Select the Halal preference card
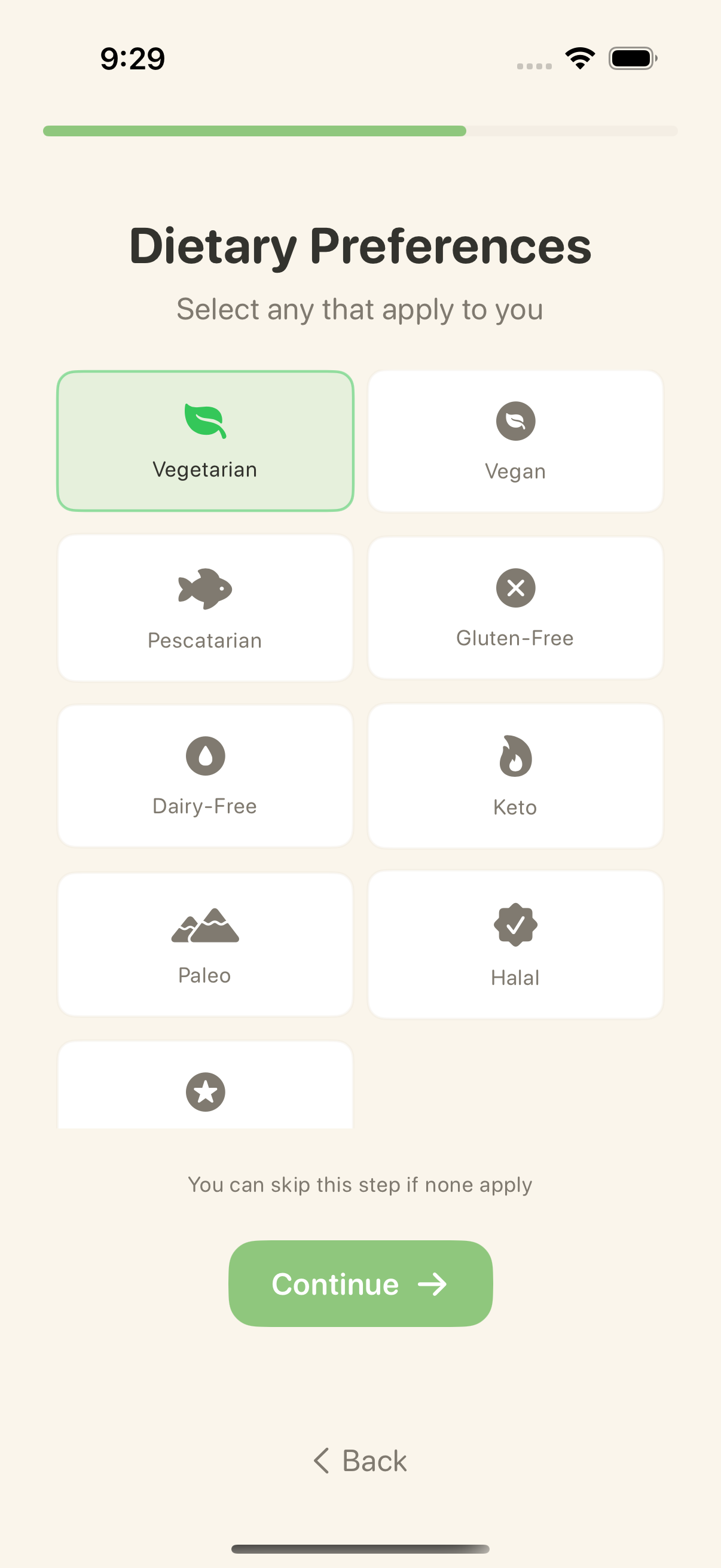 click(515, 944)
